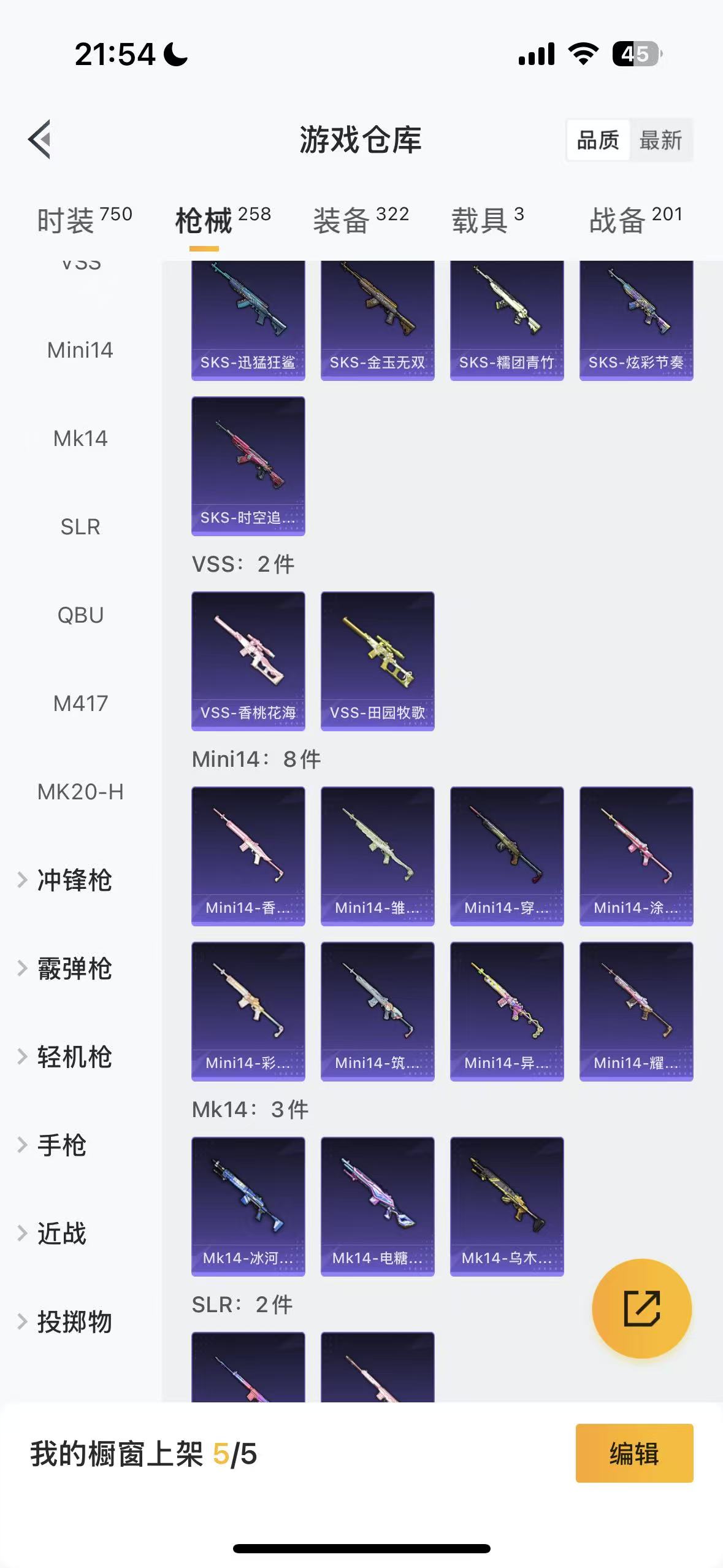This screenshot has width=723, height=1568.
Task: Sort by 品质
Action: pyautogui.click(x=597, y=140)
